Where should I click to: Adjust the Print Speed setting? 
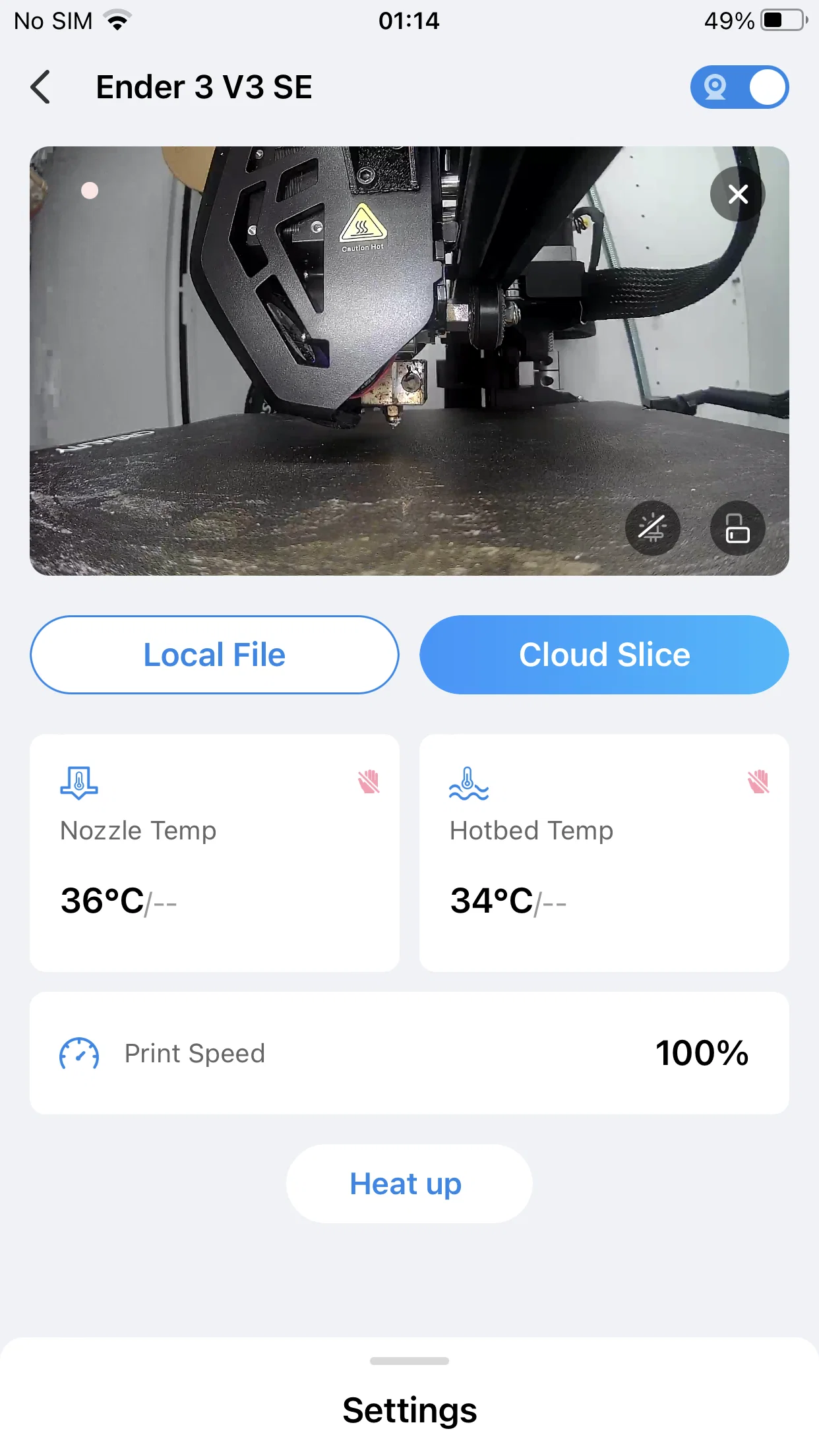click(x=409, y=1053)
